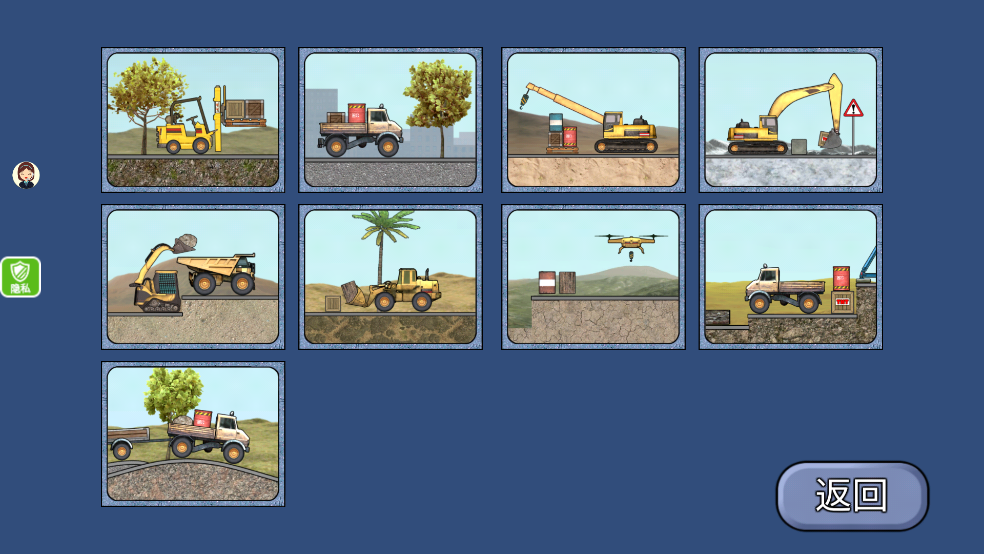The image size is (984, 554).
Task: Choose the flatbed truck next to crates level
Action: [x=790, y=277]
